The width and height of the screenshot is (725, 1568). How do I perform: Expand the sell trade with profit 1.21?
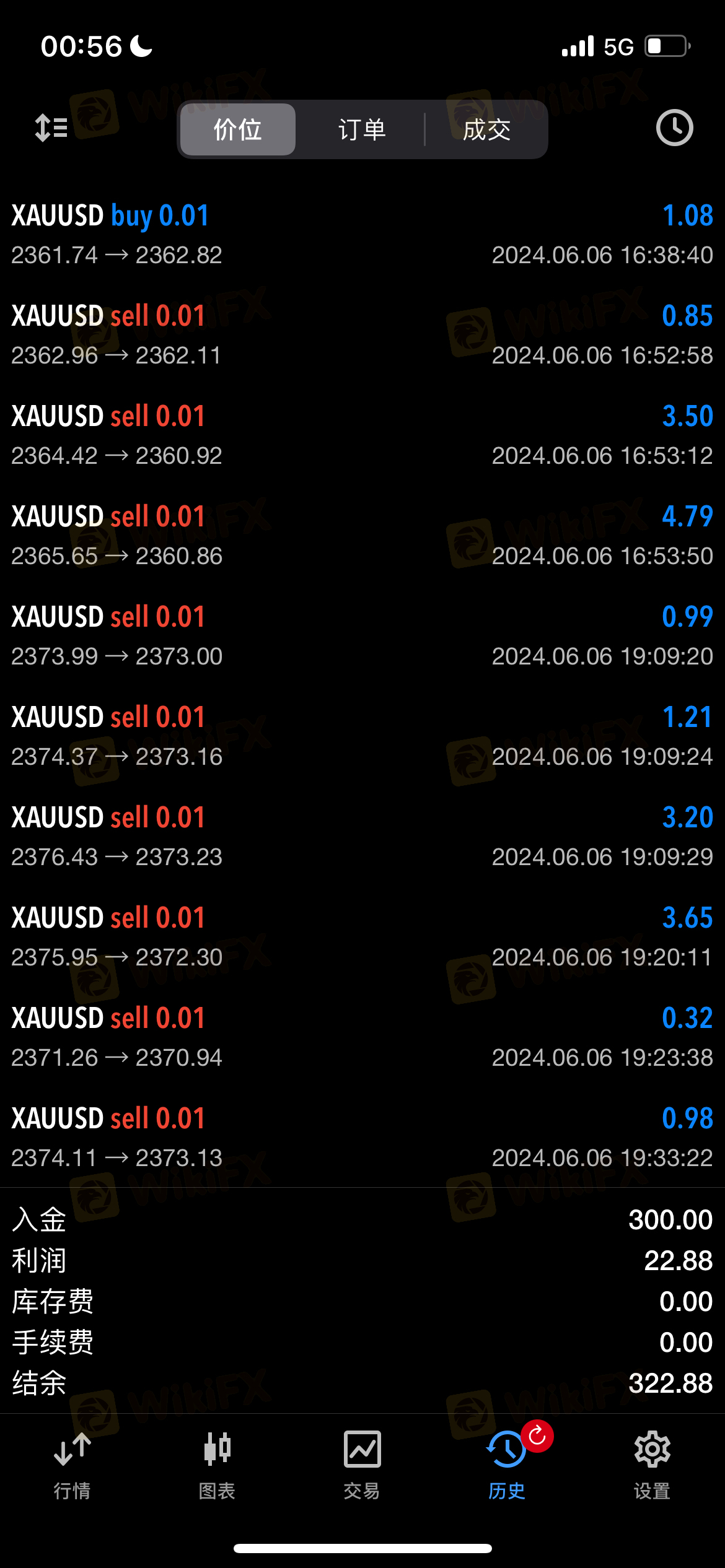click(x=362, y=736)
